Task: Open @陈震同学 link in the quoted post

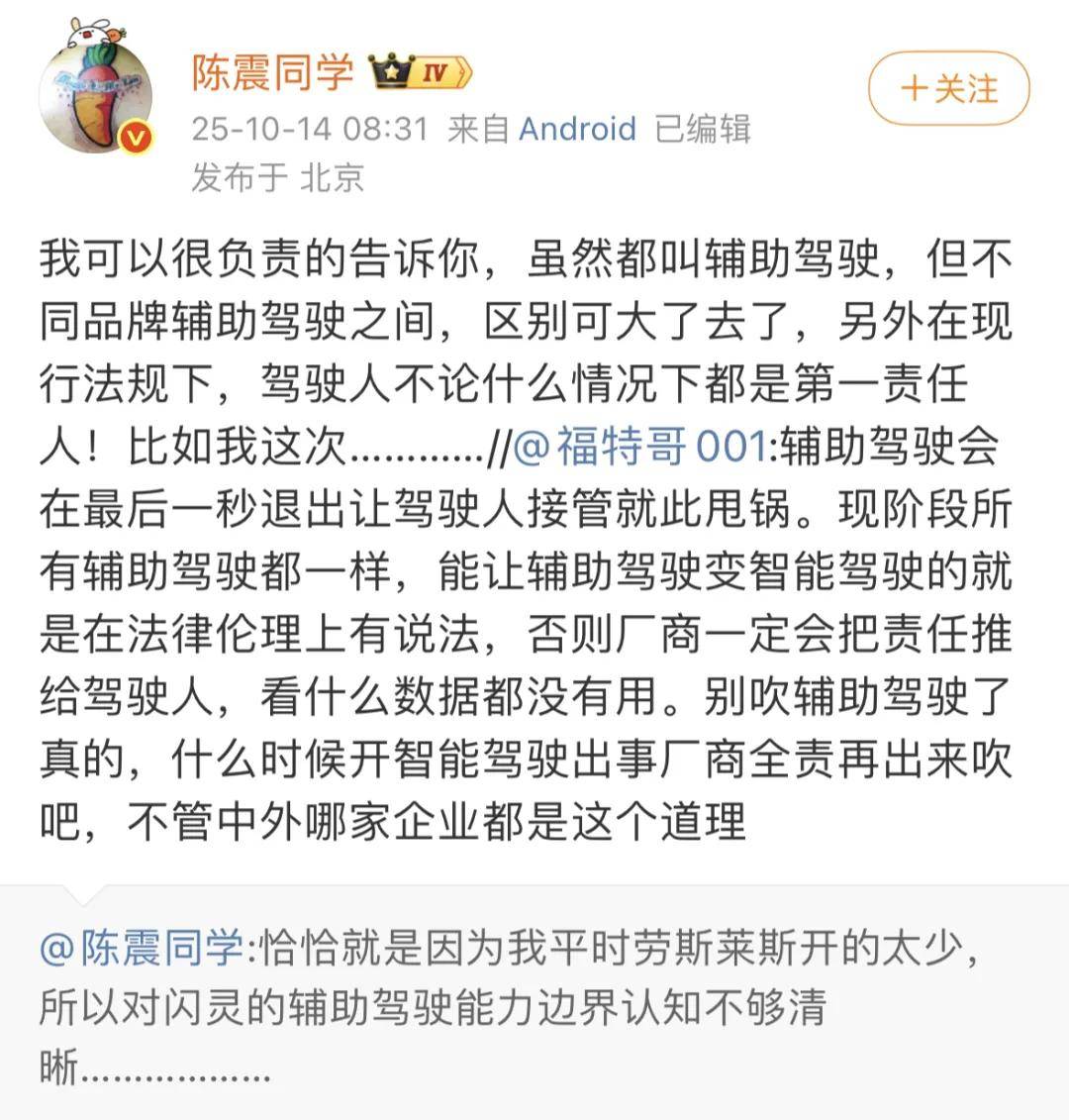Action: [x=142, y=948]
